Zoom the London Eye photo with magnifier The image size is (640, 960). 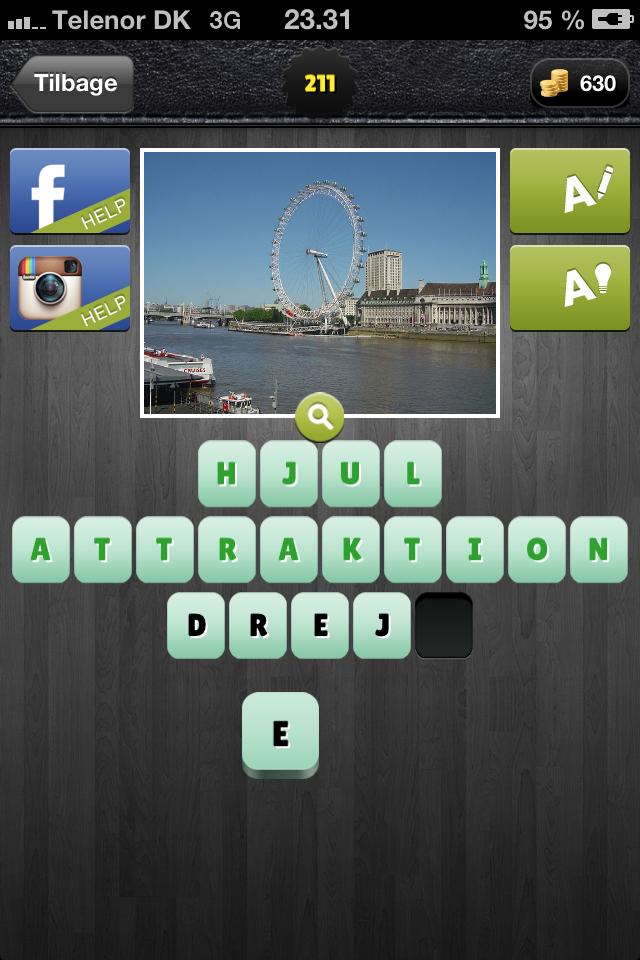(x=320, y=417)
